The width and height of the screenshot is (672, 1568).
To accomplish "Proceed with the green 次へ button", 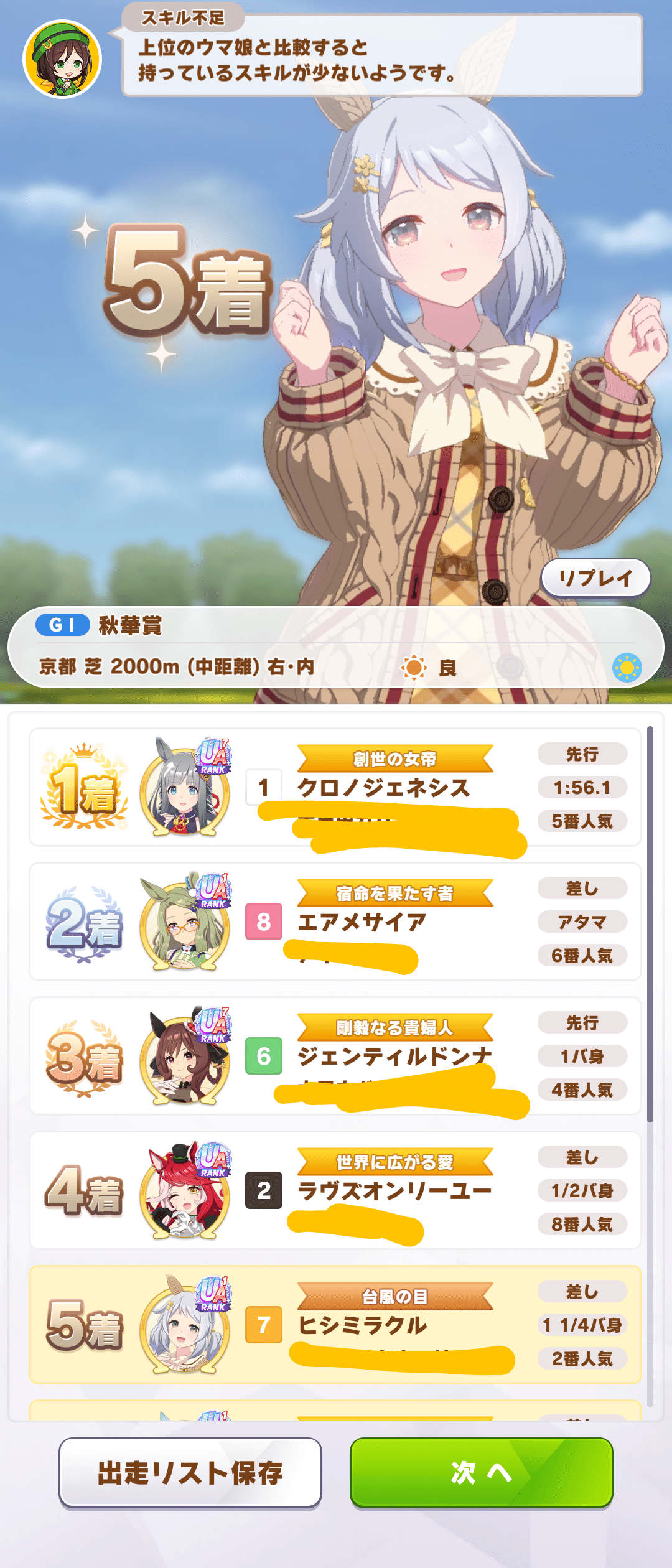I will coord(481,1472).
